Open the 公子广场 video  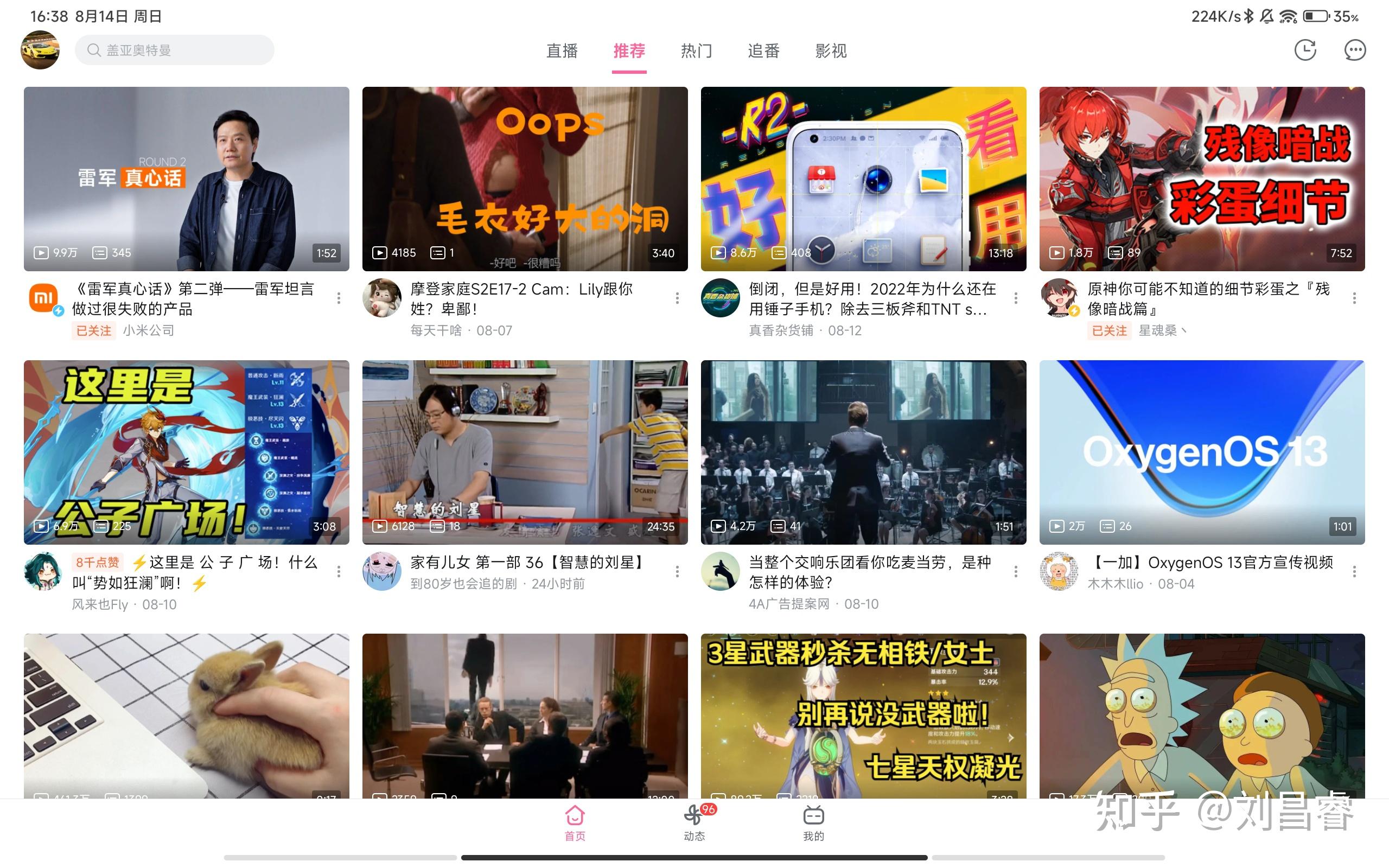(186, 452)
